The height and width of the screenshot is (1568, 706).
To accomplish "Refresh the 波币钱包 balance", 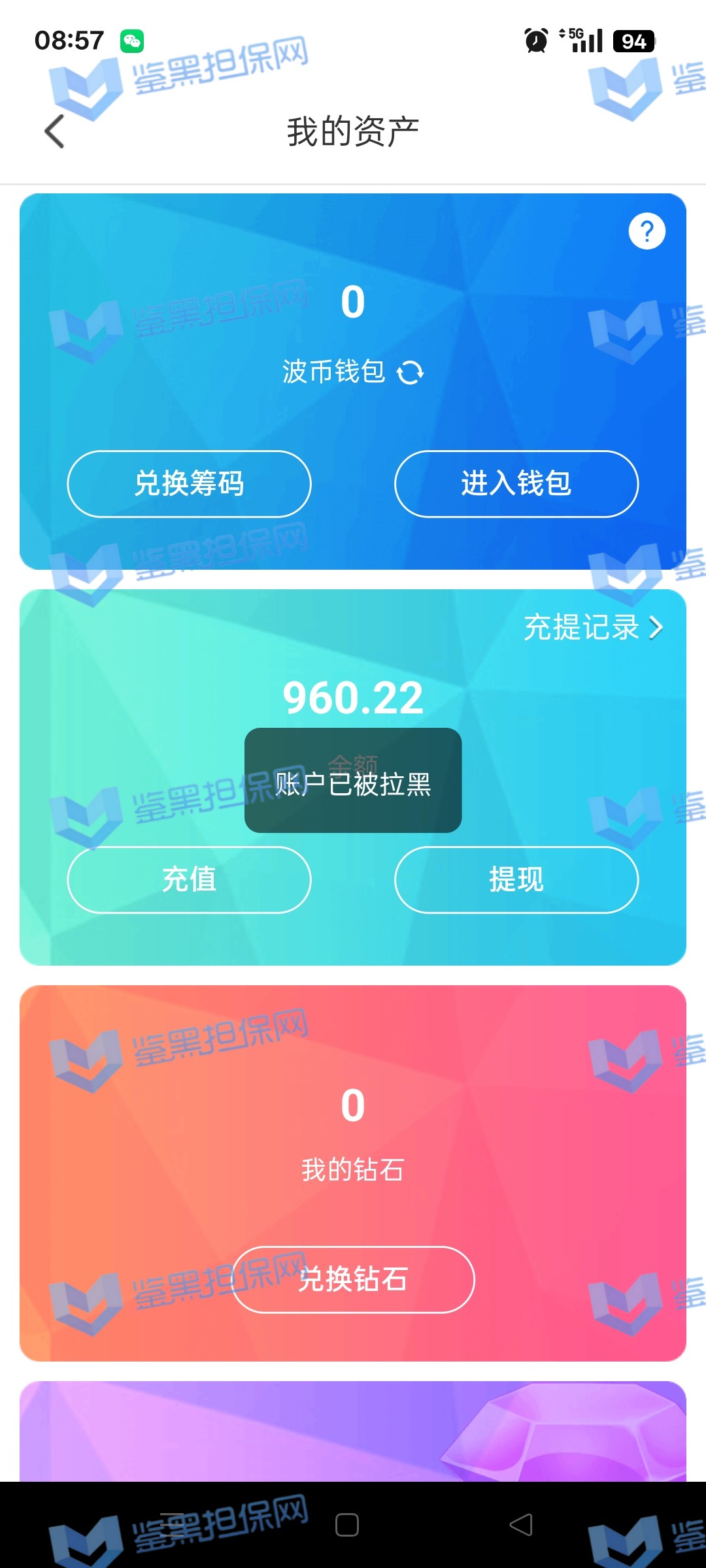I will (411, 373).
